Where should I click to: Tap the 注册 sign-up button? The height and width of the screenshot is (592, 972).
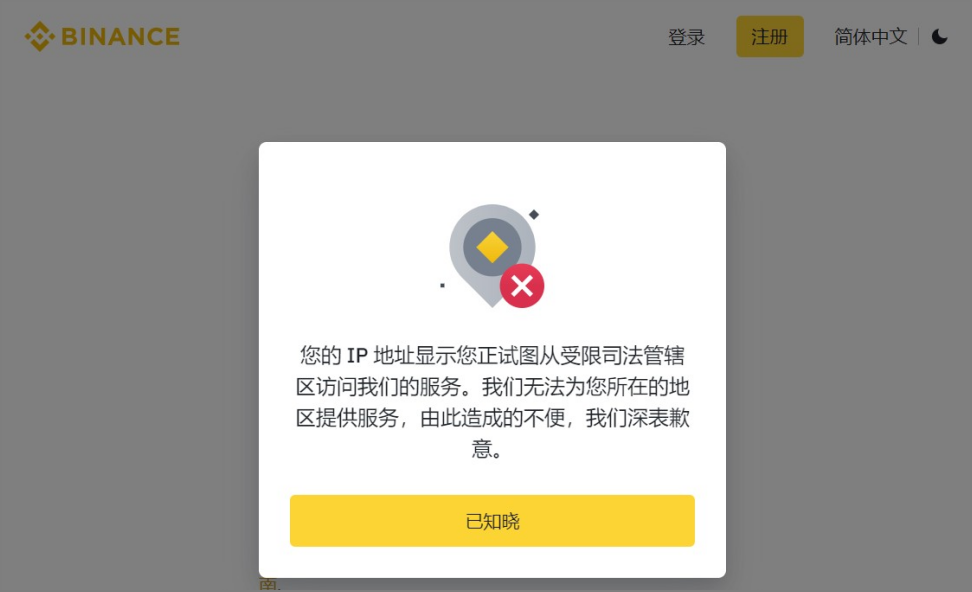tap(769, 37)
